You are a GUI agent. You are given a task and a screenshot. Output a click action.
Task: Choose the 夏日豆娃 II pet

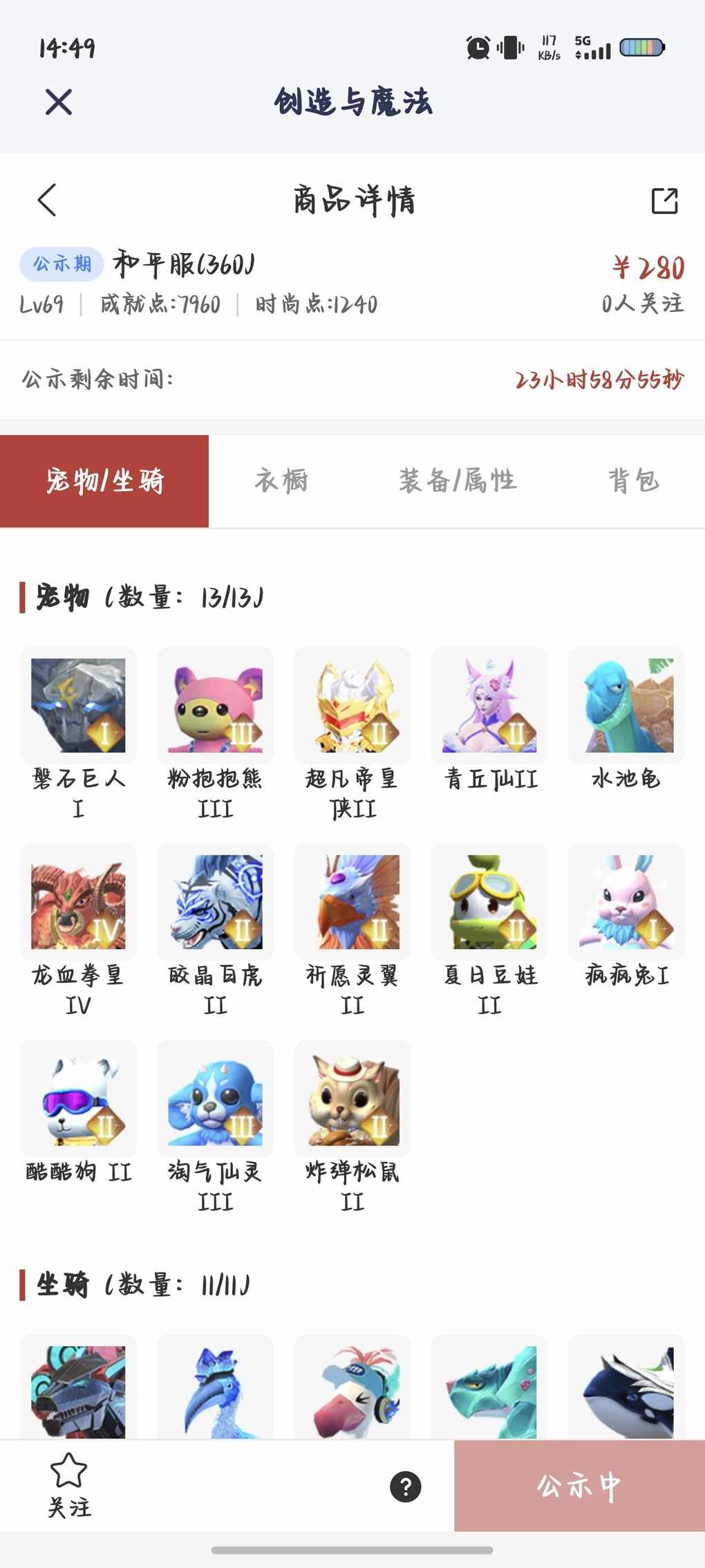click(x=489, y=902)
